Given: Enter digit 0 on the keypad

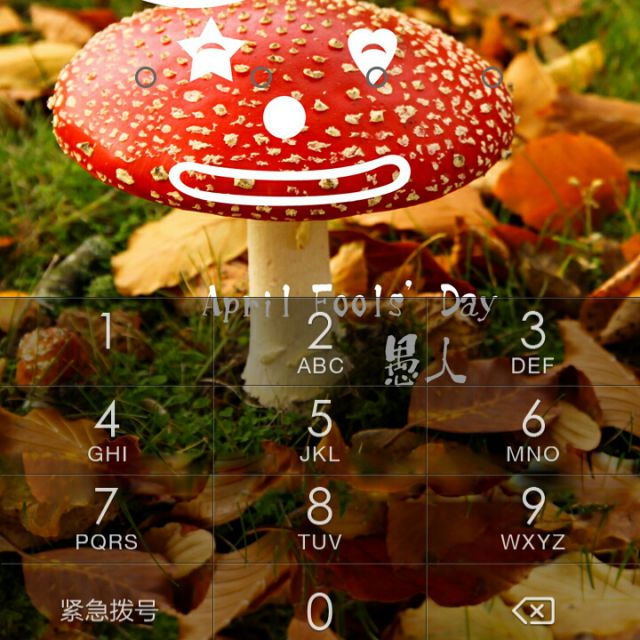Looking at the screenshot, I should (x=320, y=602).
